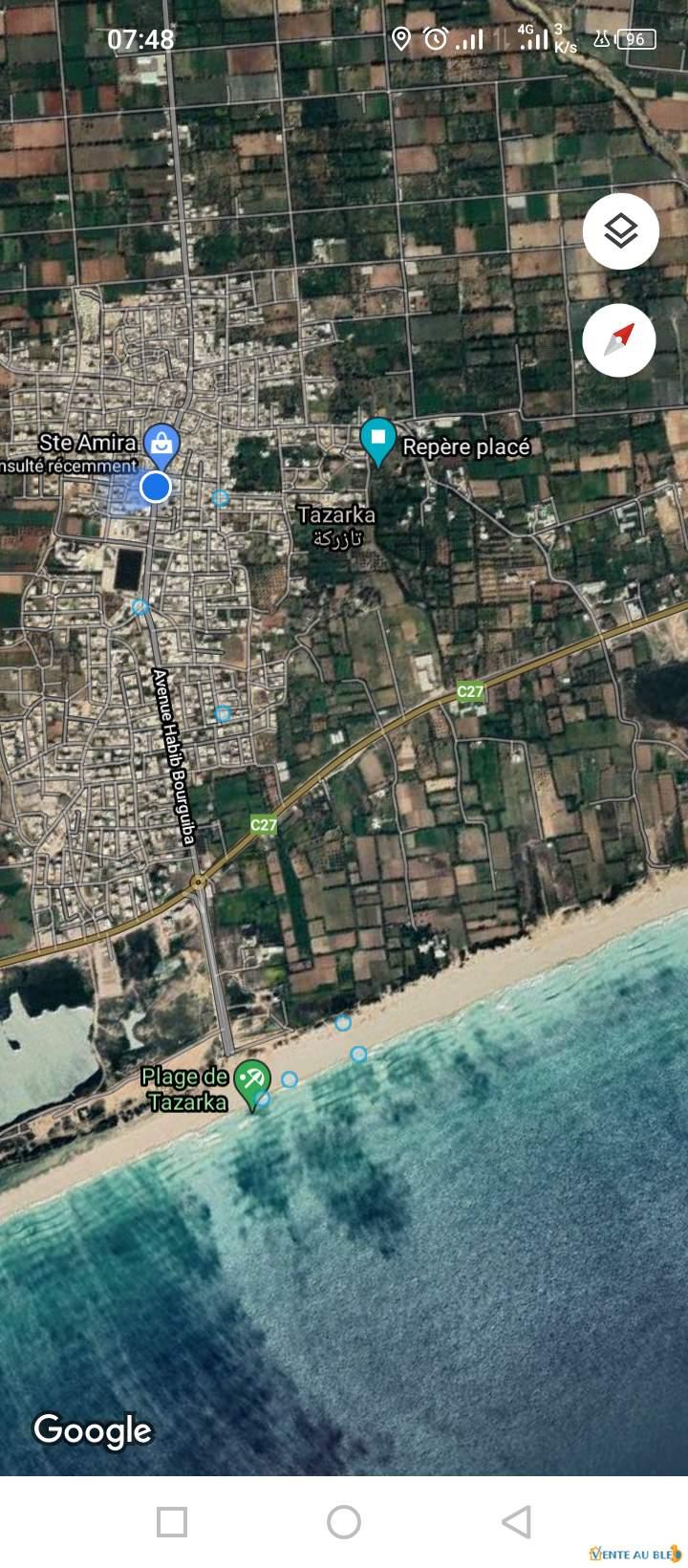Select the Ste Amira shop marker

tap(161, 443)
